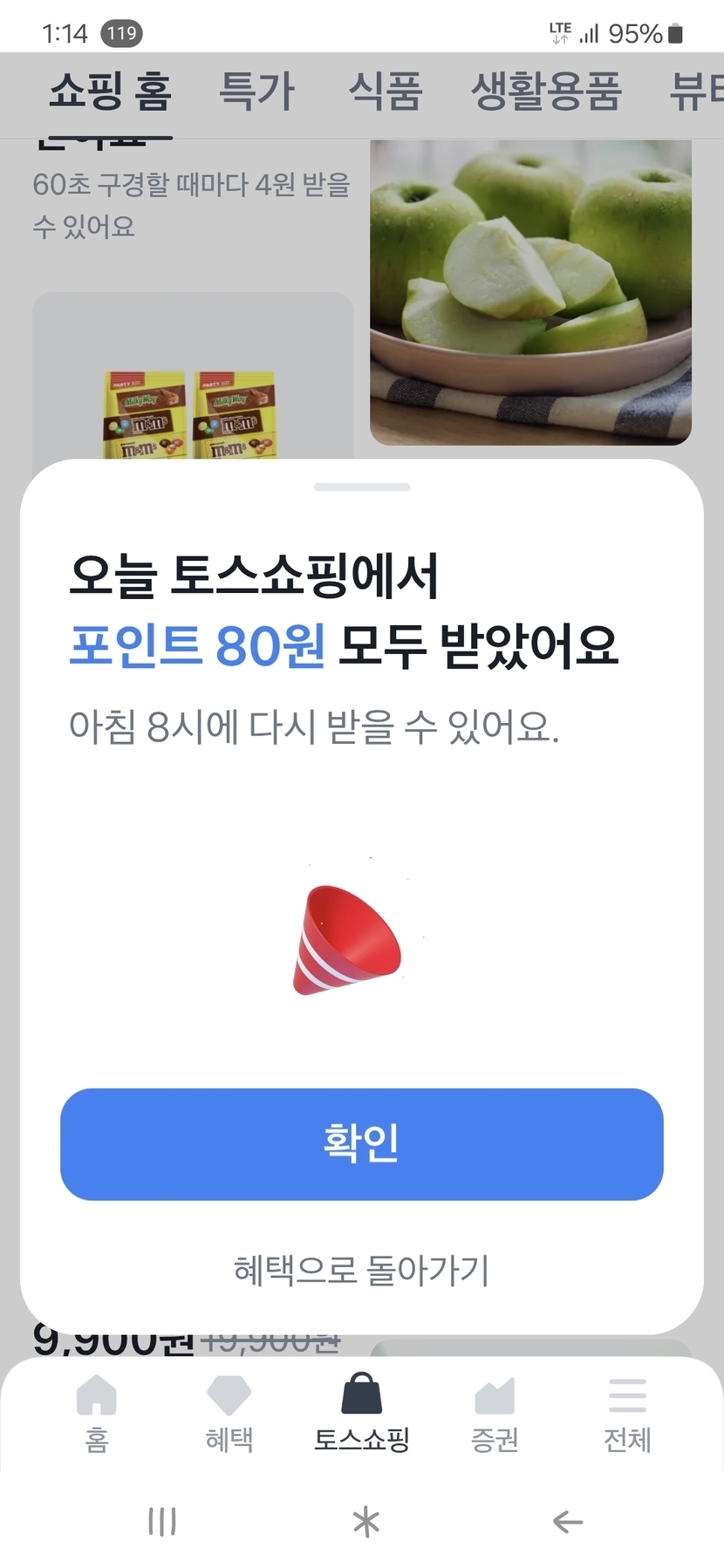Open the 전체 menu tab

[627, 1415]
